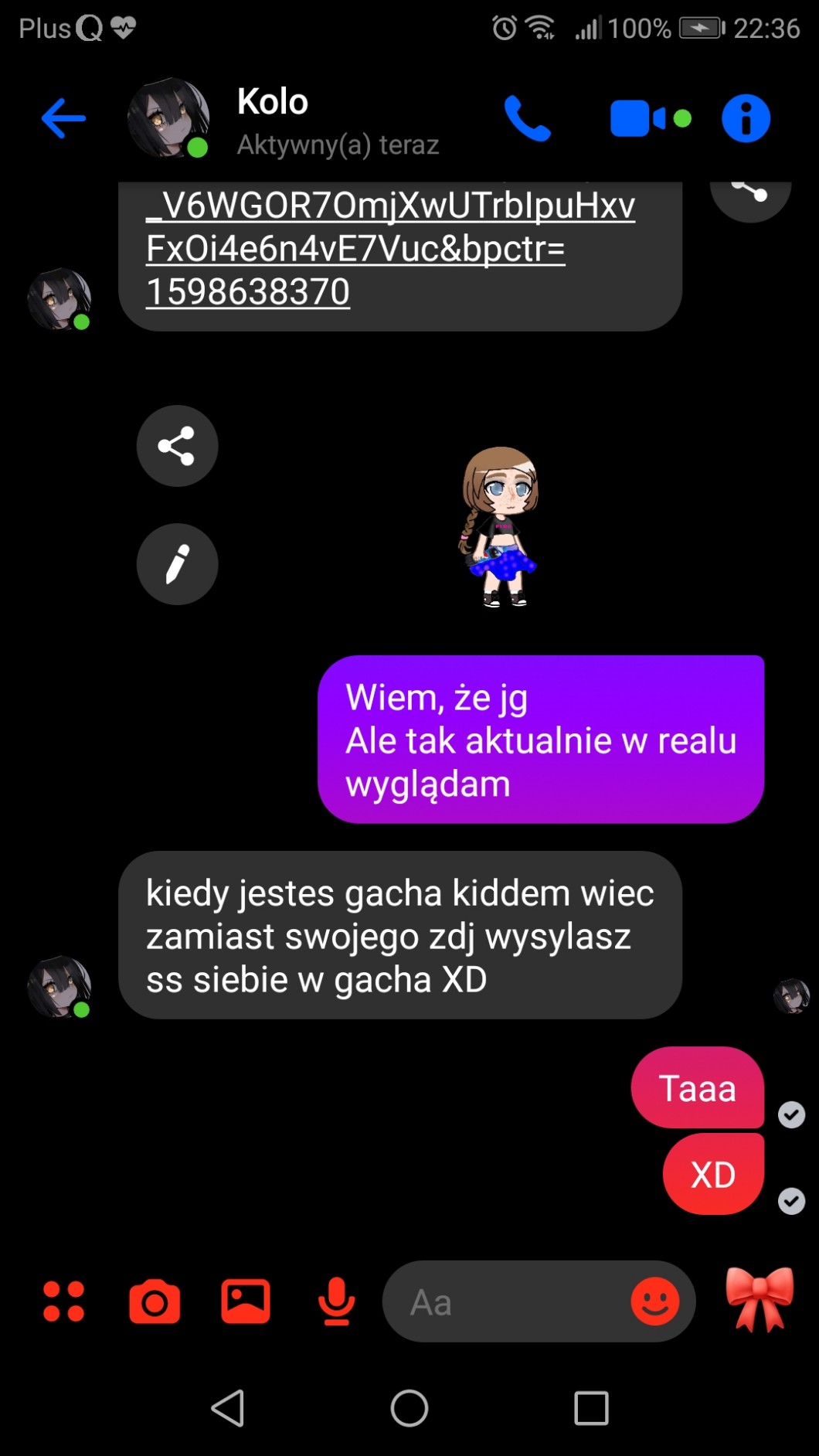The image size is (819, 1456).
Task: Open Kolo's profile picture in header
Action: 168,117
